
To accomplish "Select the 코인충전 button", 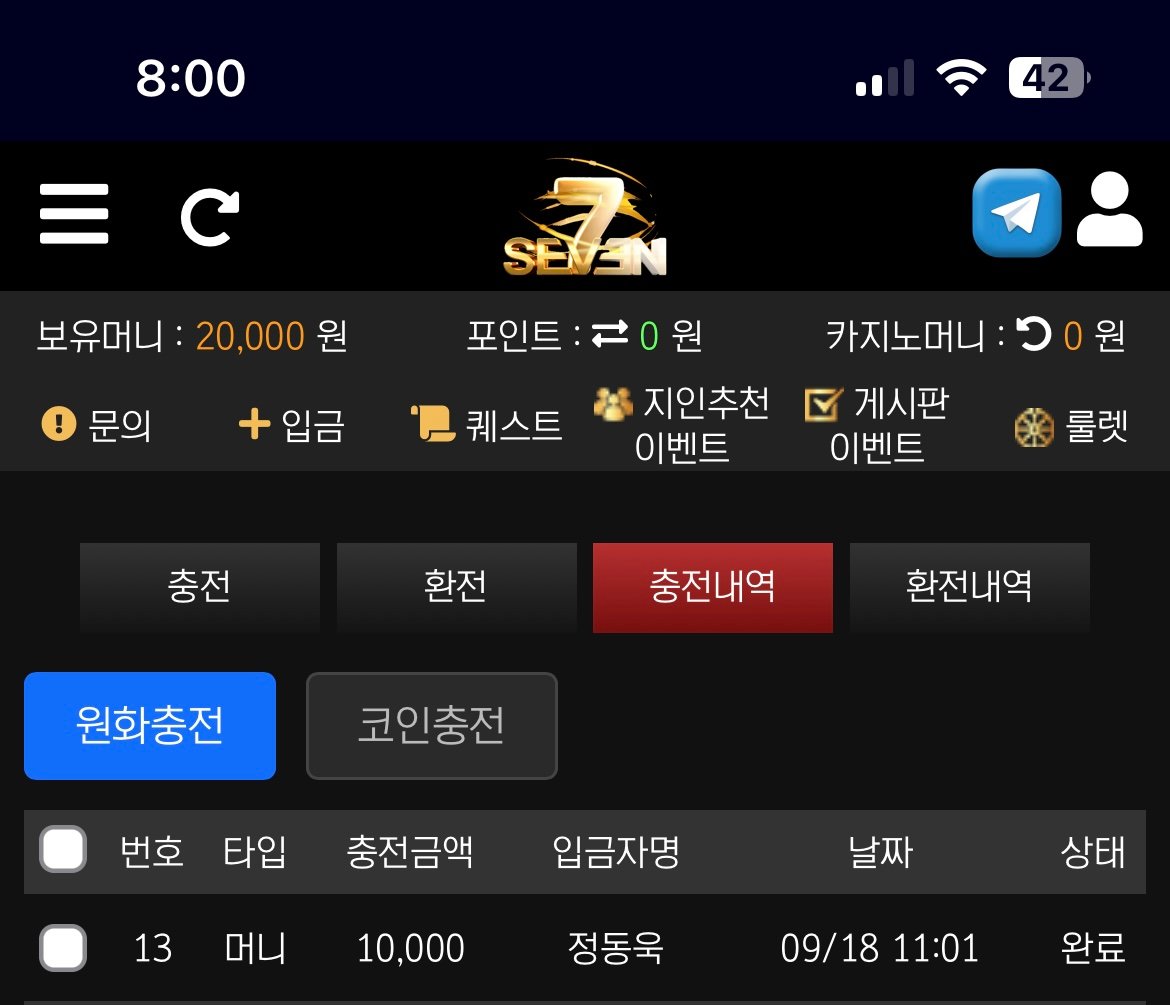I will click(x=431, y=726).
